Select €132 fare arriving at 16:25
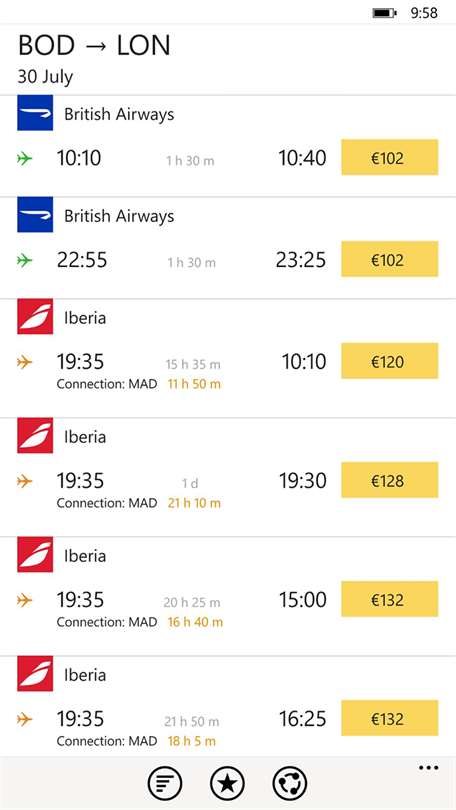The width and height of the screenshot is (456, 810). click(x=389, y=718)
